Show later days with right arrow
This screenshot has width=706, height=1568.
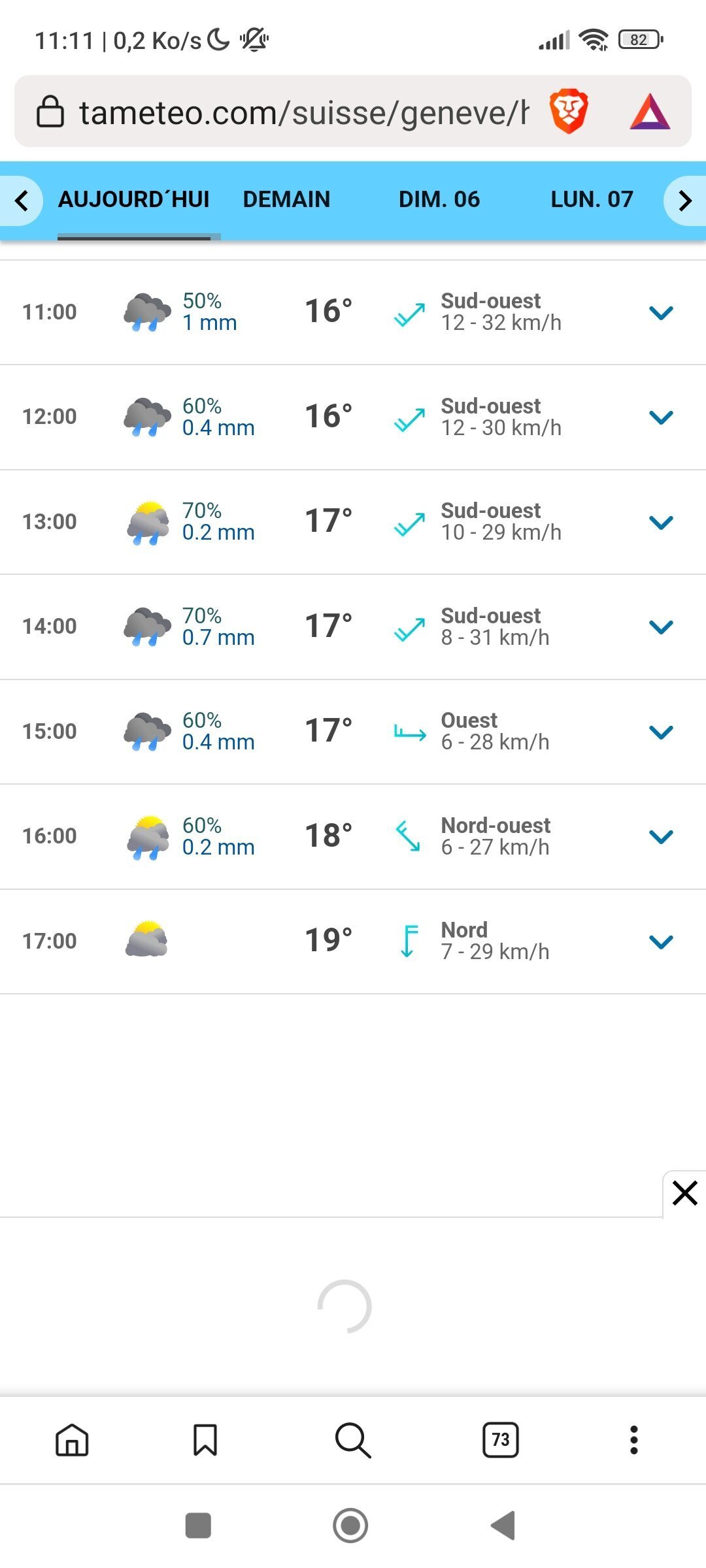pyautogui.click(x=684, y=201)
